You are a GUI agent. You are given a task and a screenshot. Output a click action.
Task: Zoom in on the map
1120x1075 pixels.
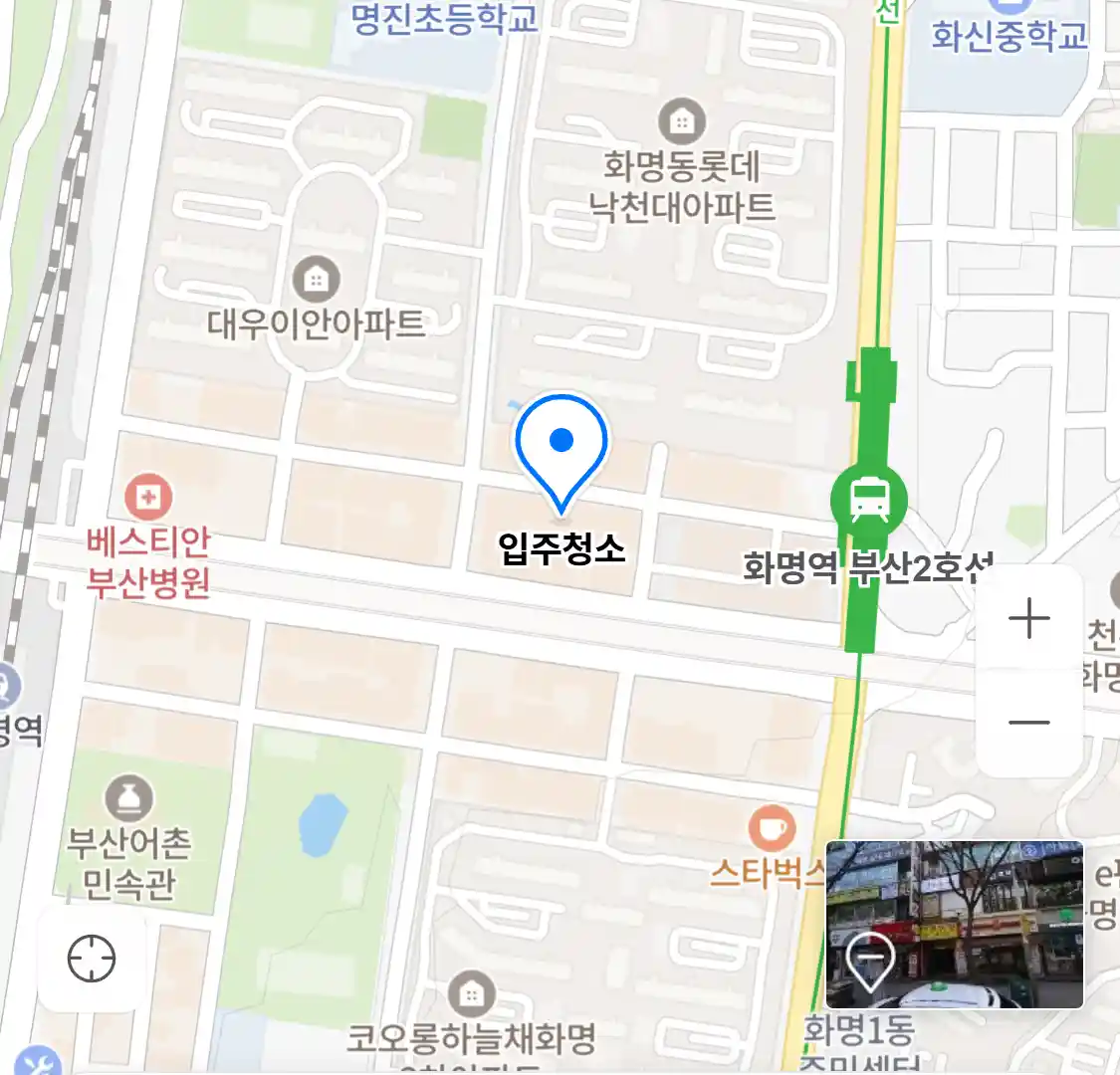pyautogui.click(x=1028, y=619)
